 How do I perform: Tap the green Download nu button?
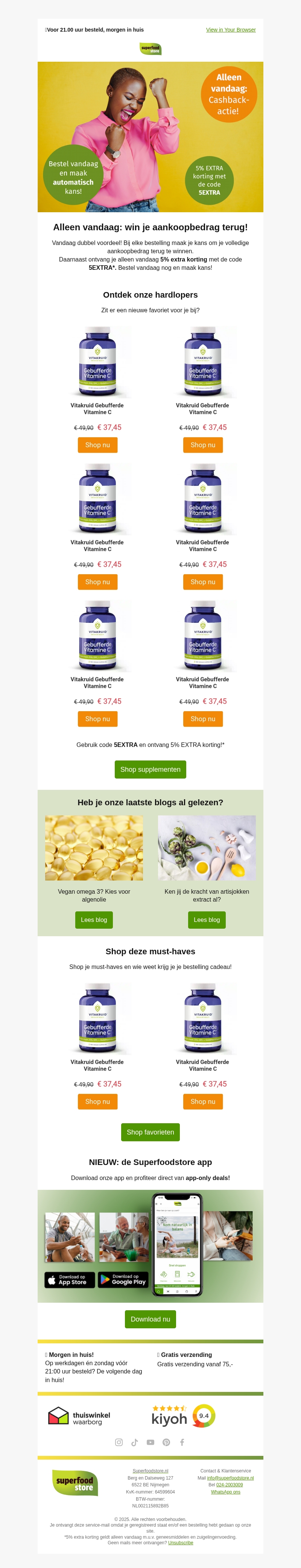pyautogui.click(x=150, y=1319)
